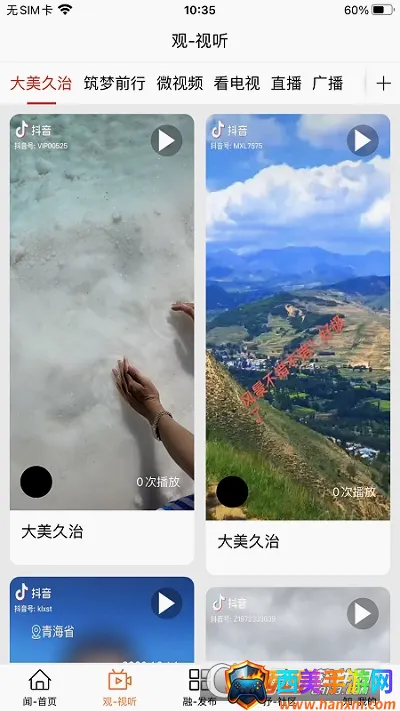The height and width of the screenshot is (711, 400).
Task: Play the video from 抖音号 VIP00525
Action: coord(166,141)
